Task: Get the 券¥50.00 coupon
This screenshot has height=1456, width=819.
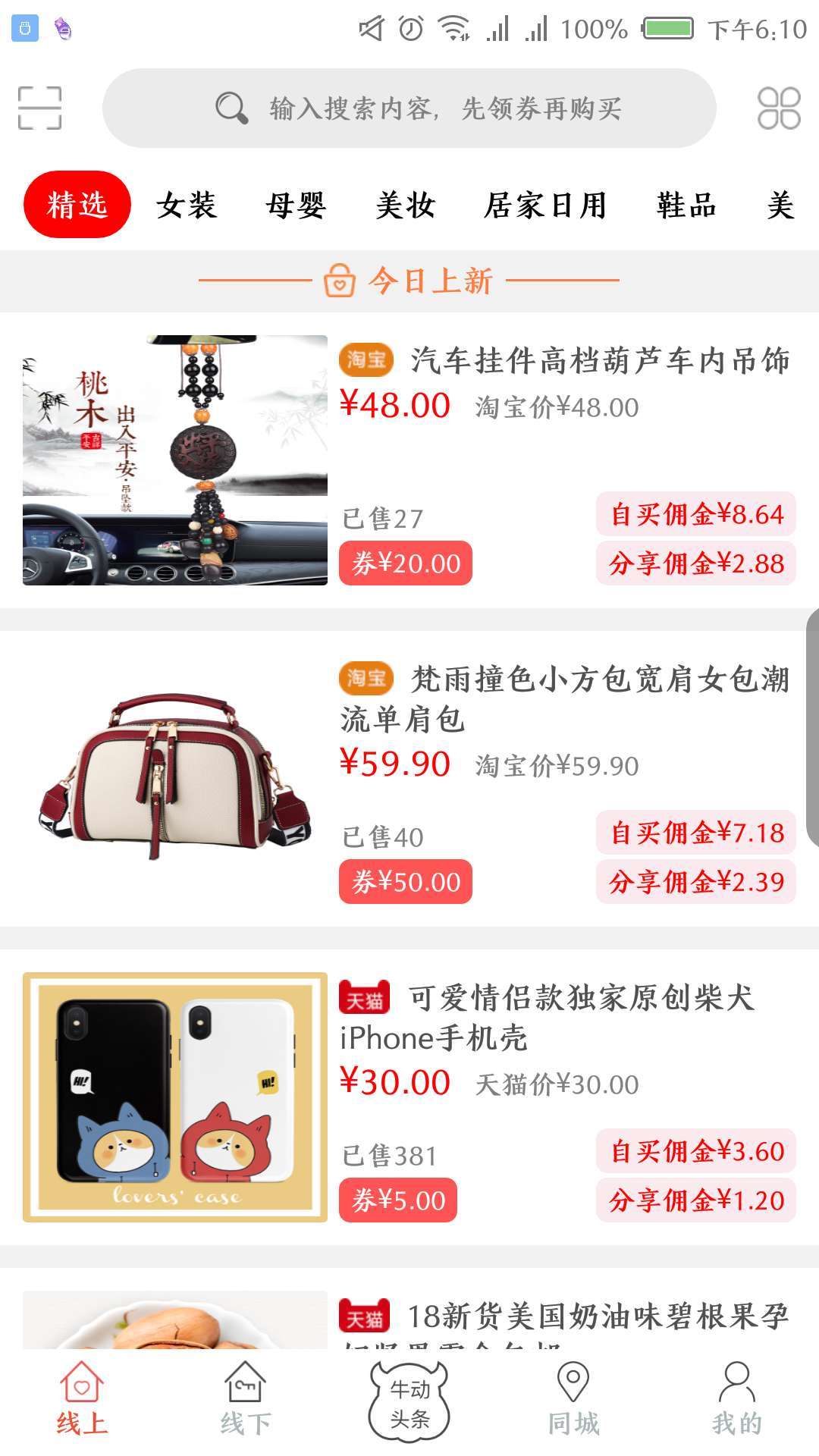Action: 406,882
